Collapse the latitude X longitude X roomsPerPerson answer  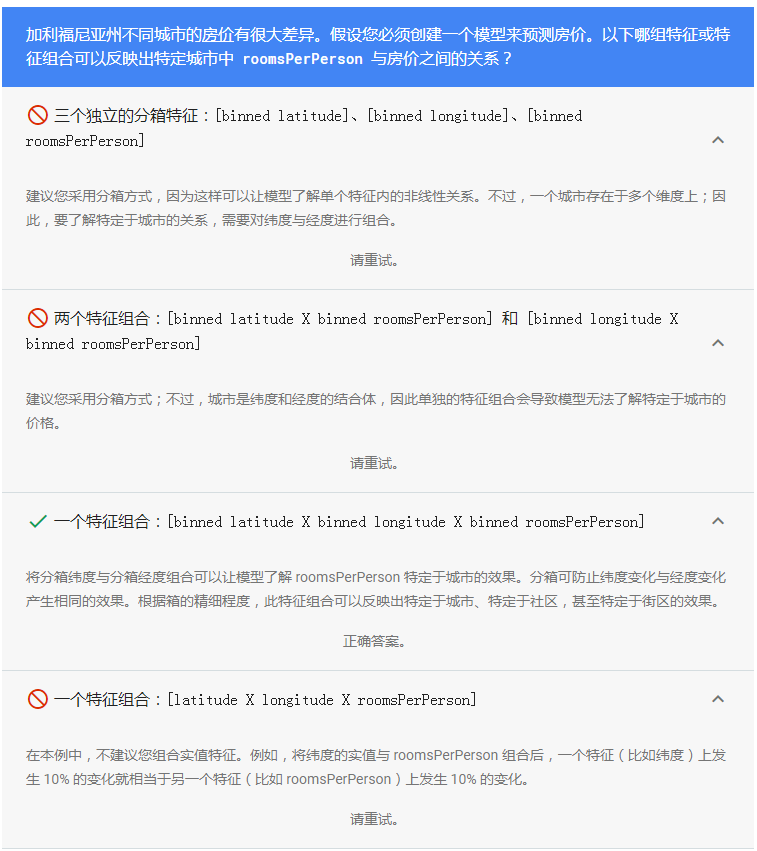click(717, 699)
